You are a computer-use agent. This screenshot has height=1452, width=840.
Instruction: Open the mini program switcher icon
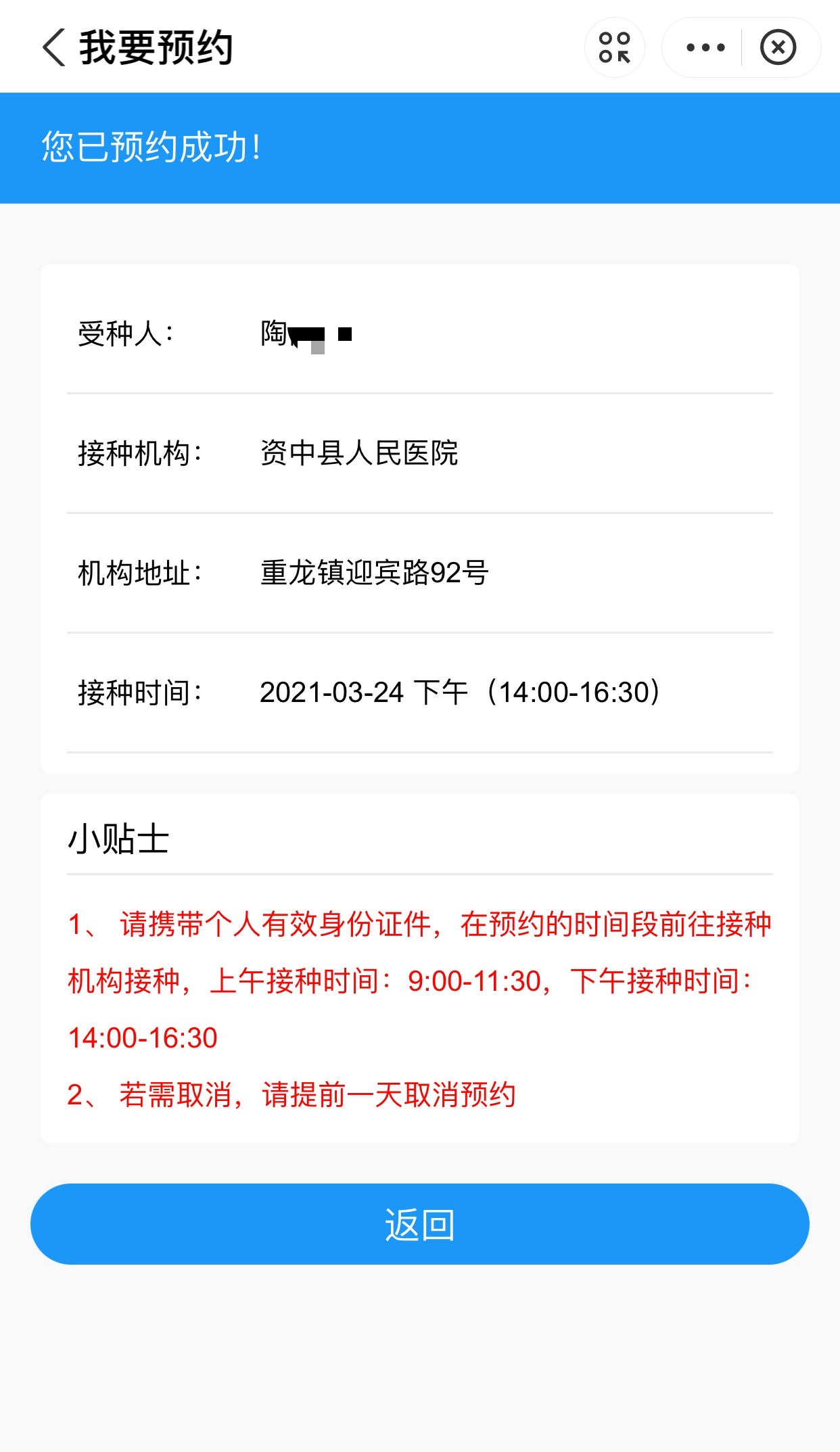point(614,47)
